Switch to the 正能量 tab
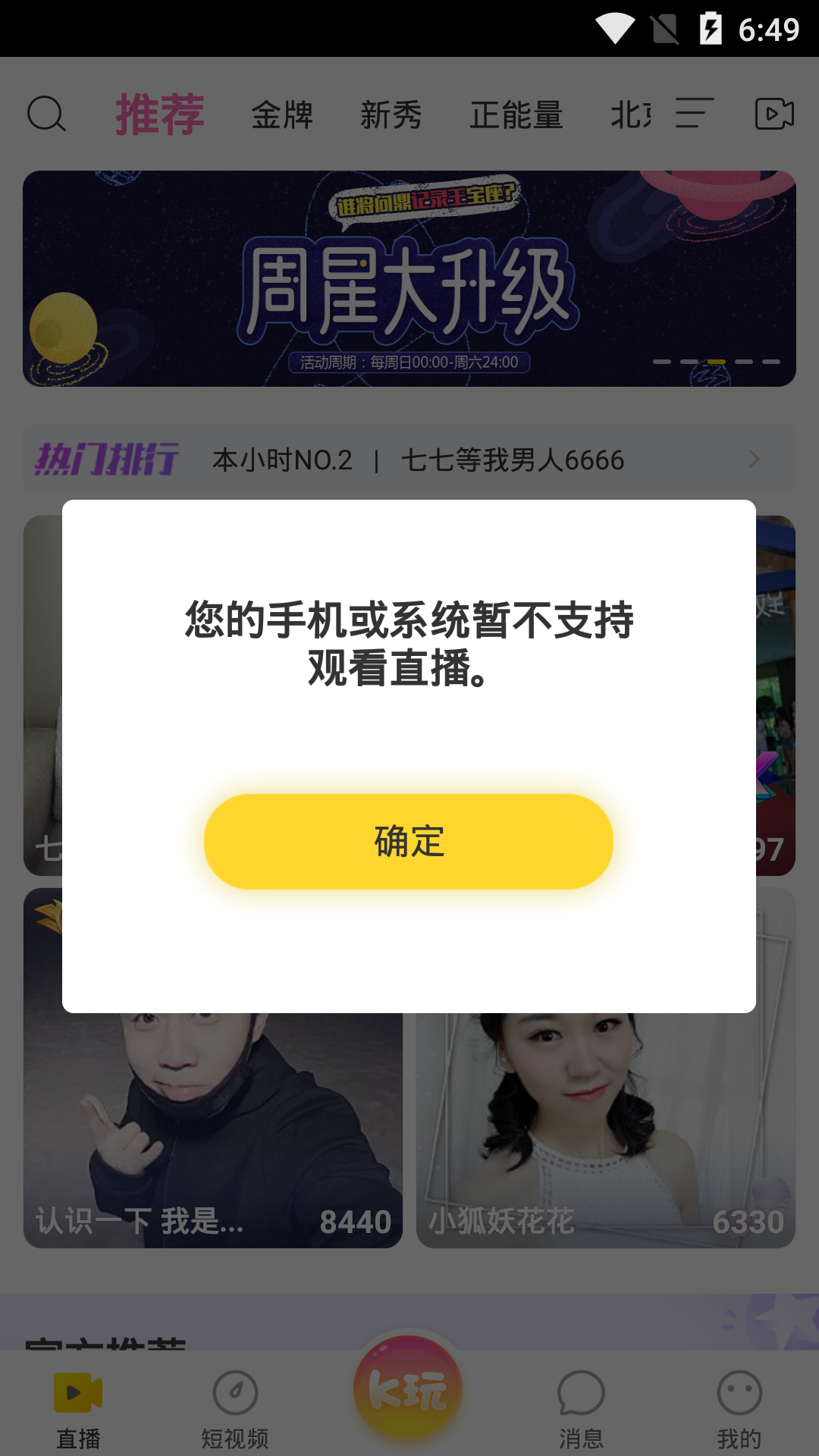Screen dimensions: 819x1456 pyautogui.click(x=516, y=115)
